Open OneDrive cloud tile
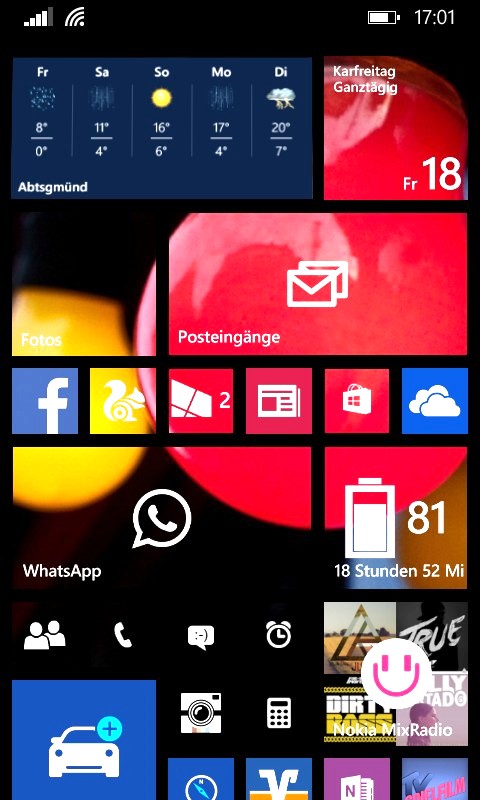The height and width of the screenshot is (800, 480). (x=435, y=401)
